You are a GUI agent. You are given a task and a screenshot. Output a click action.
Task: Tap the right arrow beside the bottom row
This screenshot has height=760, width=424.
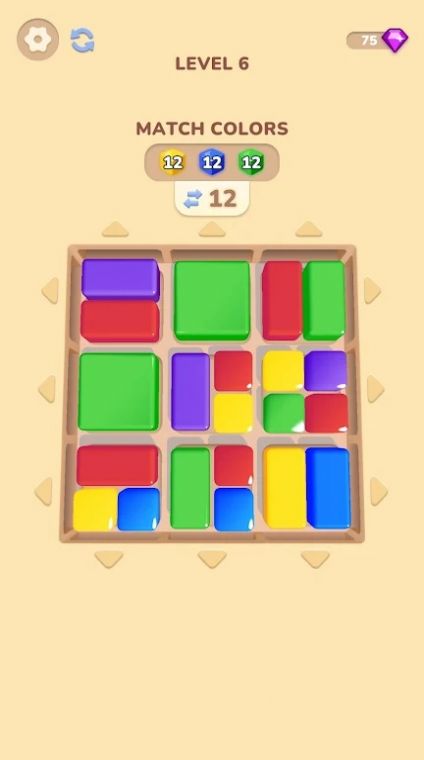pyautogui.click(x=379, y=491)
